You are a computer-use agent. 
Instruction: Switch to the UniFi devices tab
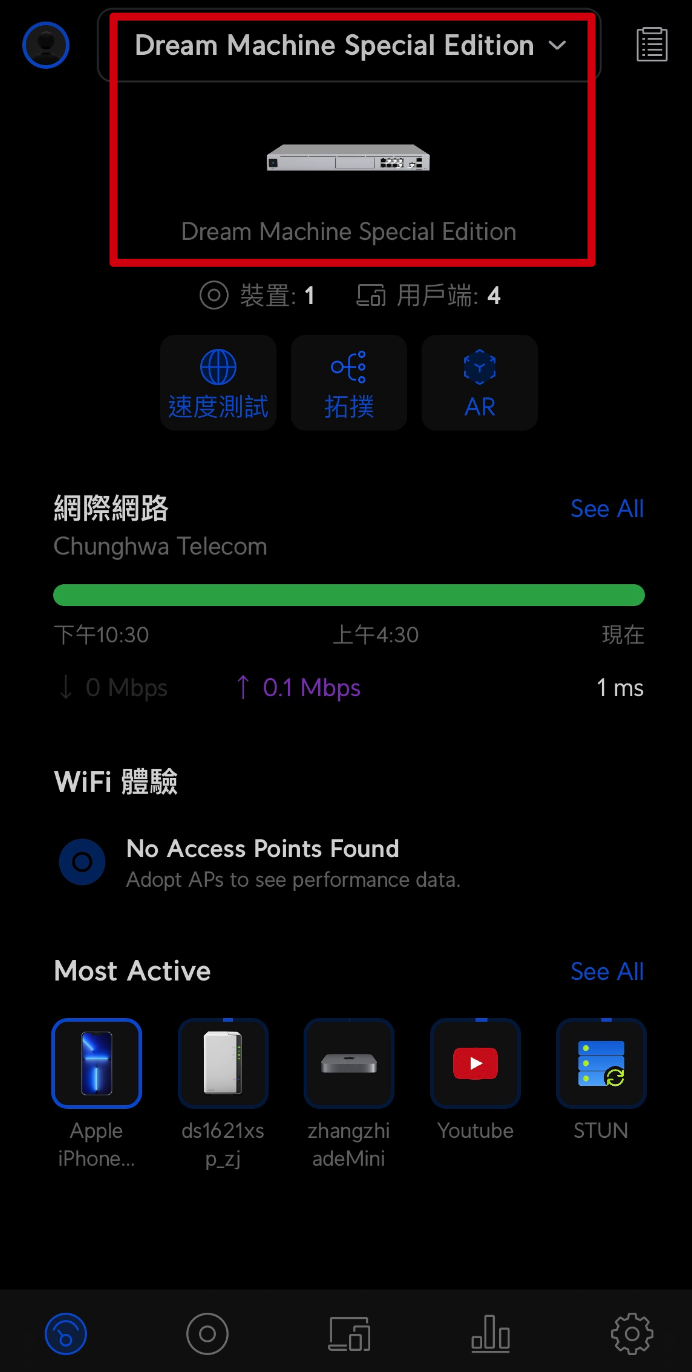207,1333
